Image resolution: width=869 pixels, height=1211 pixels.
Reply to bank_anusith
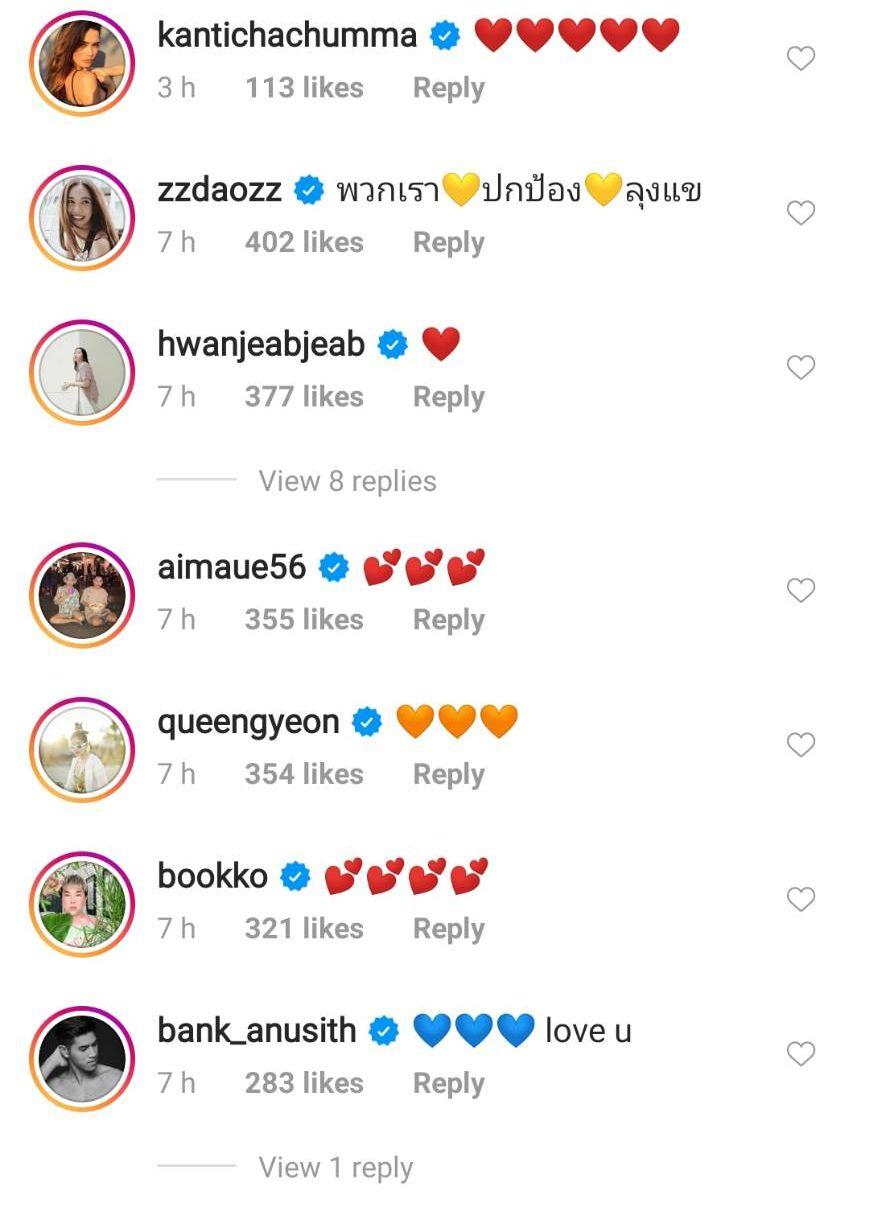coord(448,1083)
